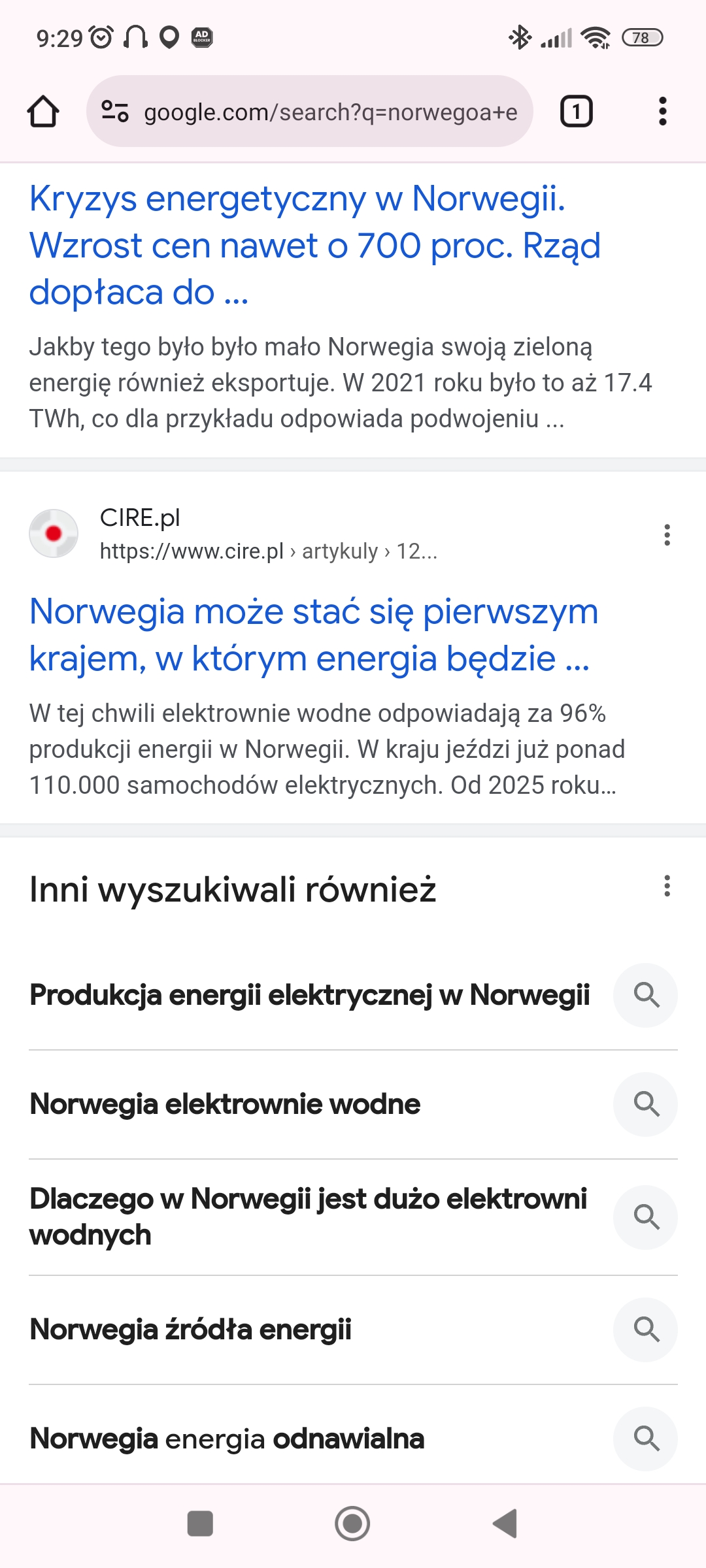706x1568 pixels.
Task: Open the more options for CIRE.pl result
Action: 667,534
